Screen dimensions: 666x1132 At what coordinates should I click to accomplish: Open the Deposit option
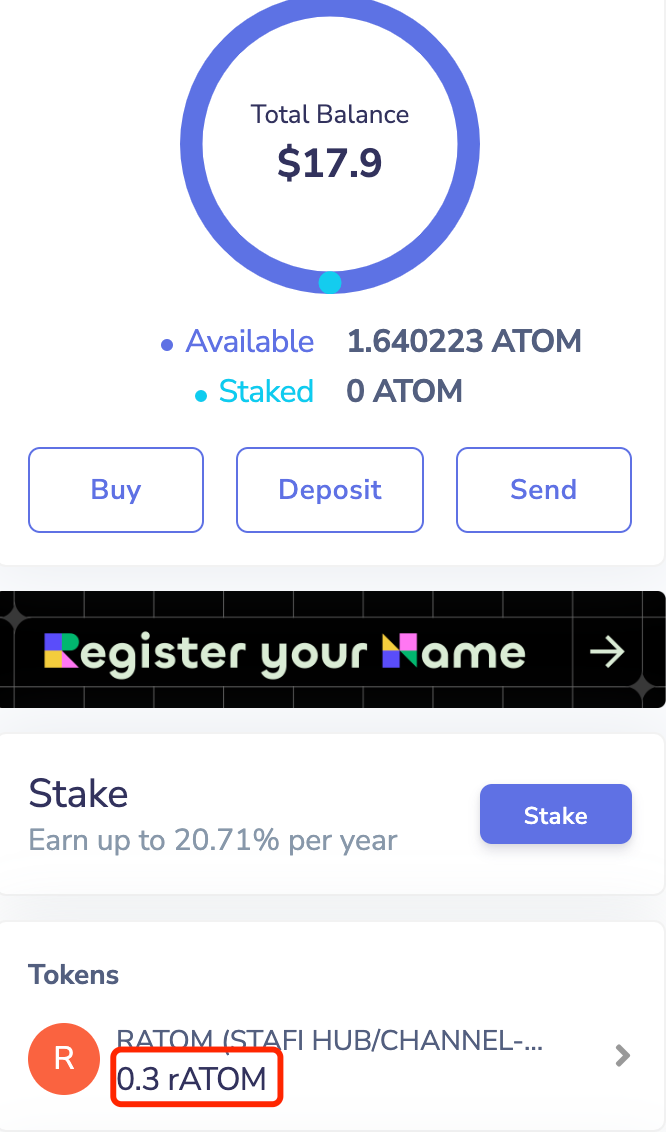330,489
